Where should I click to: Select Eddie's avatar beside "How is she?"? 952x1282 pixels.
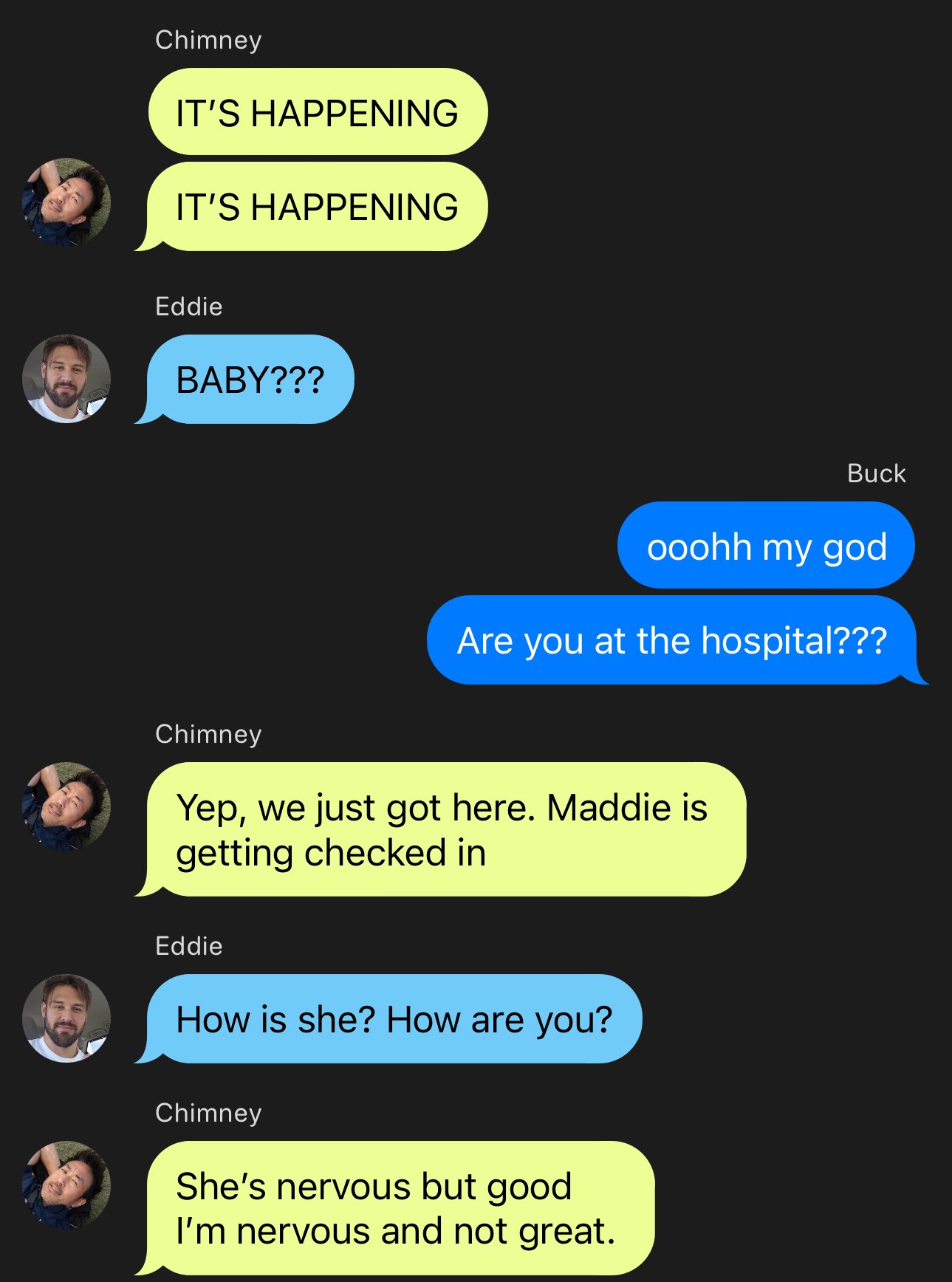click(66, 1018)
